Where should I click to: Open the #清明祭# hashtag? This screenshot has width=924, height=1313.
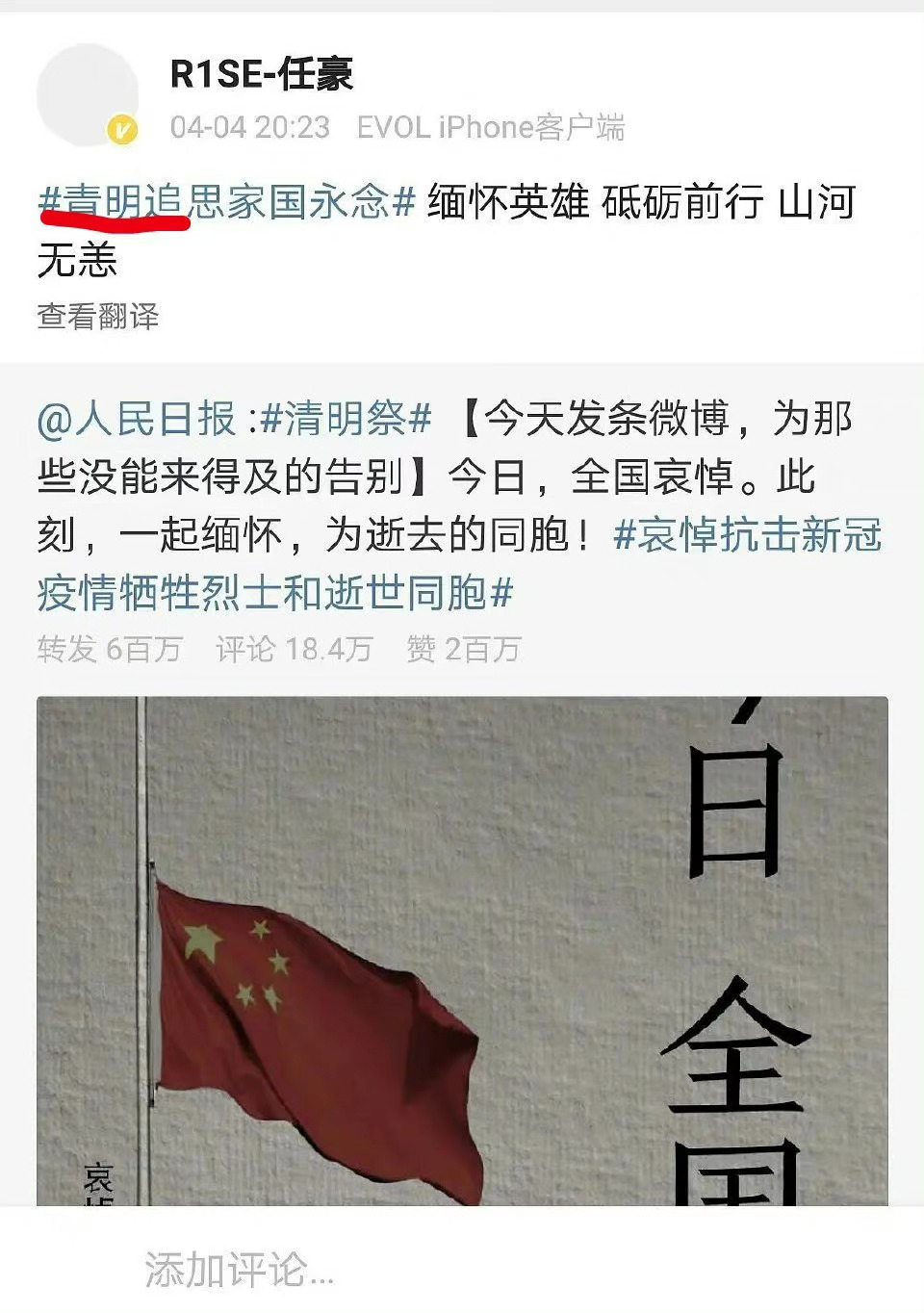click(x=346, y=419)
